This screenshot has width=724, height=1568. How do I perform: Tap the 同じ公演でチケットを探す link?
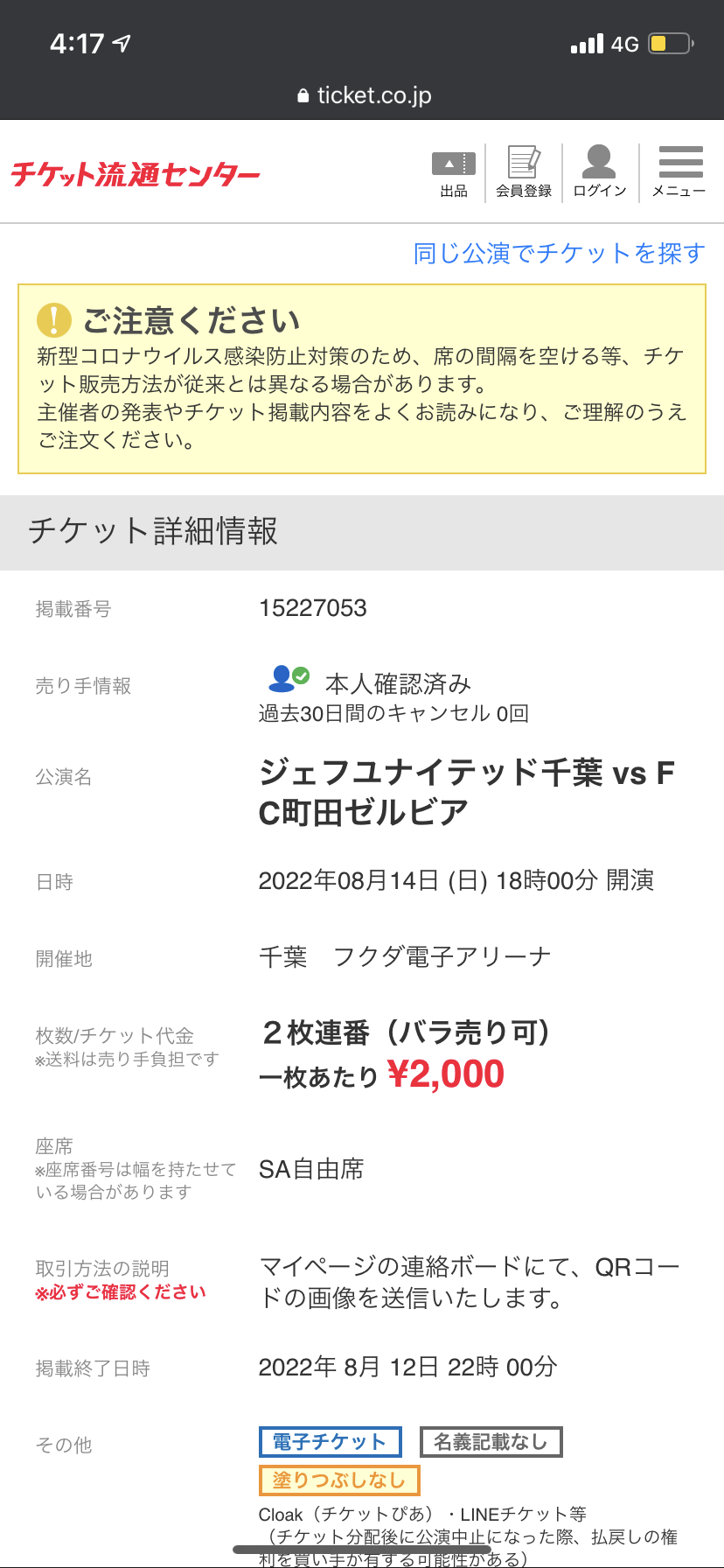click(x=559, y=254)
